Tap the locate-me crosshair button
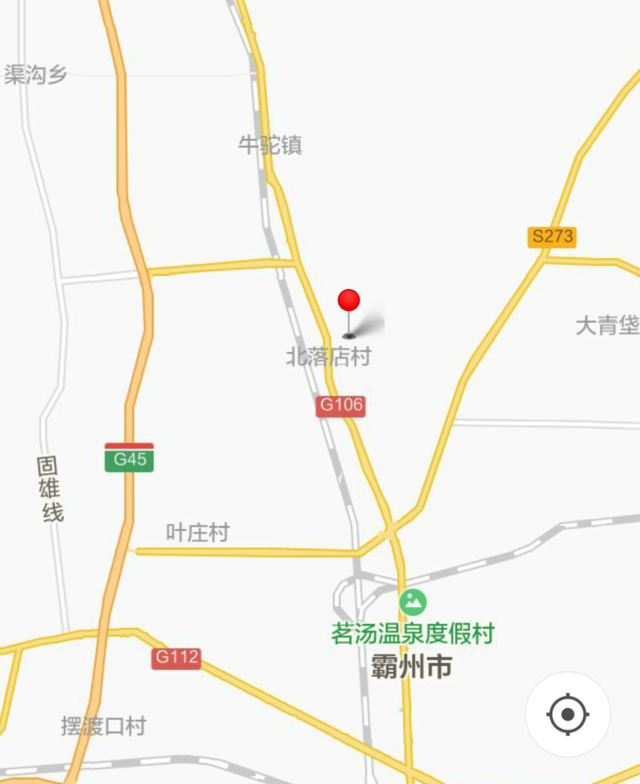The image size is (640, 784). [568, 714]
